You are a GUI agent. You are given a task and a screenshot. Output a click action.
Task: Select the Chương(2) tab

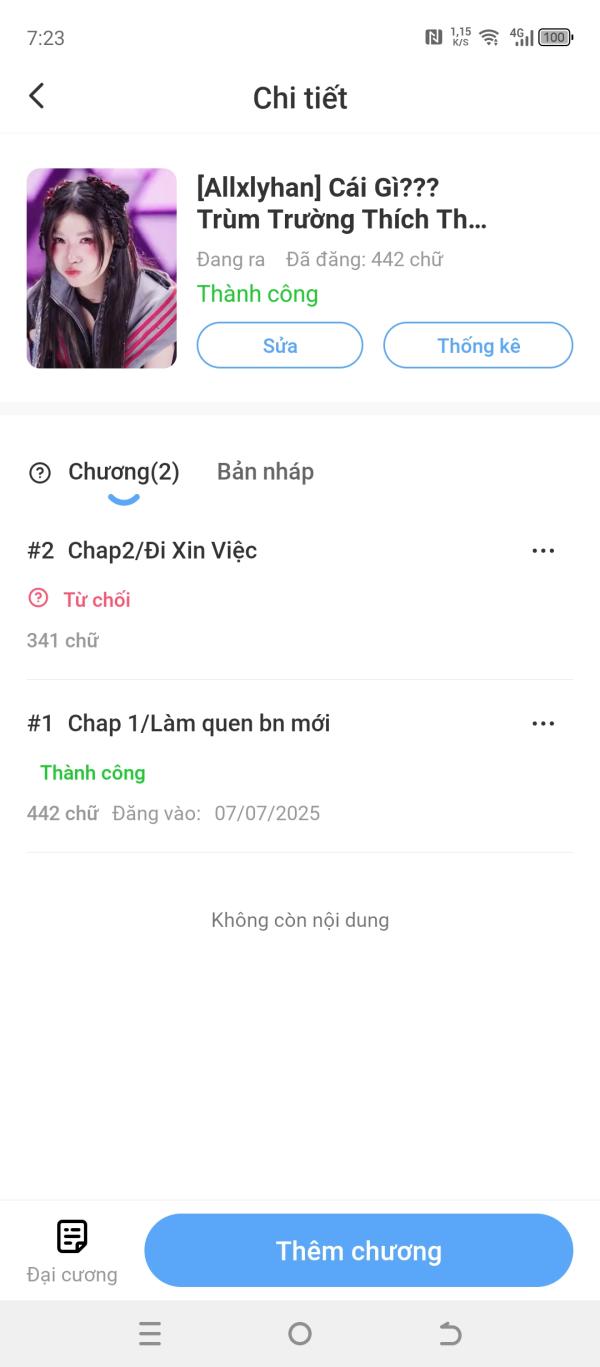click(x=124, y=472)
